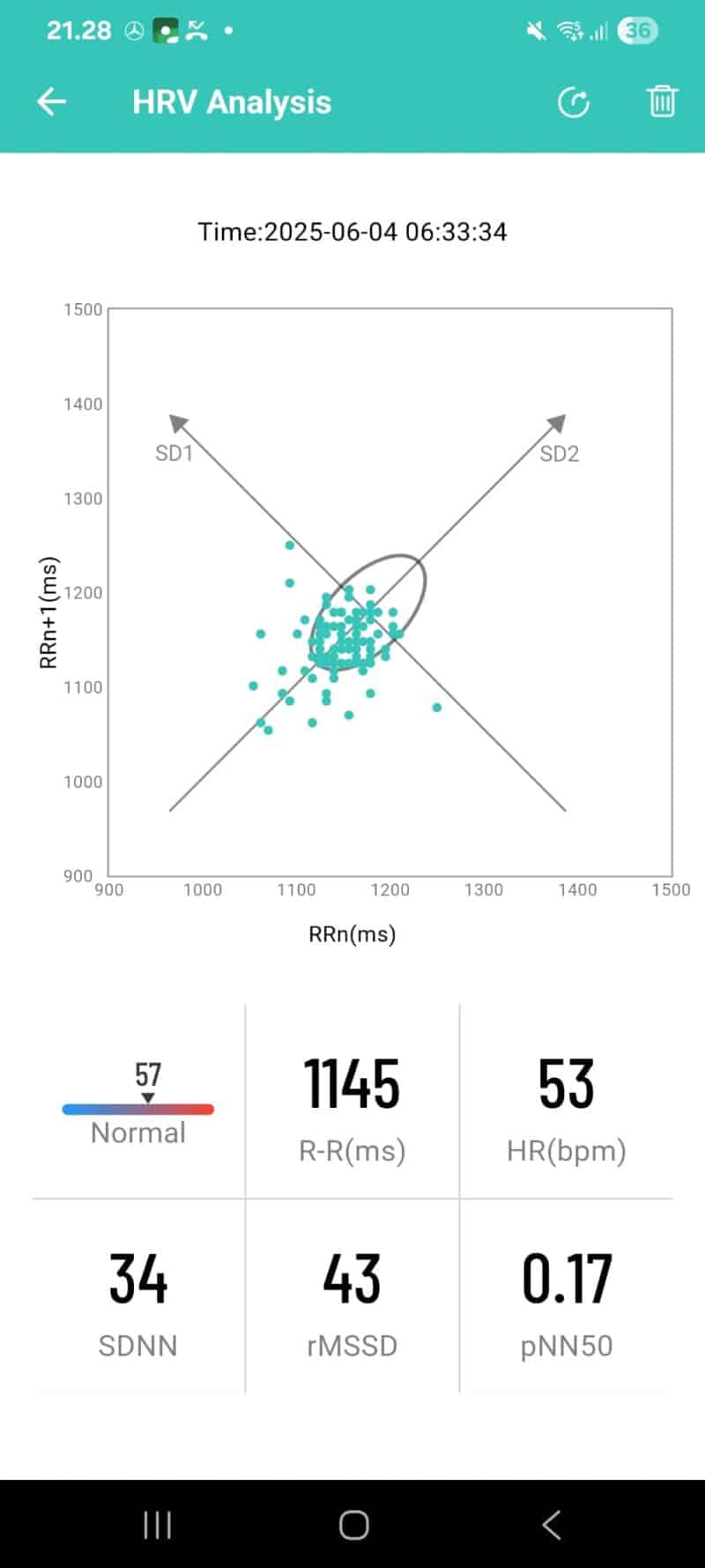Open the recent apps view

click(157, 1525)
